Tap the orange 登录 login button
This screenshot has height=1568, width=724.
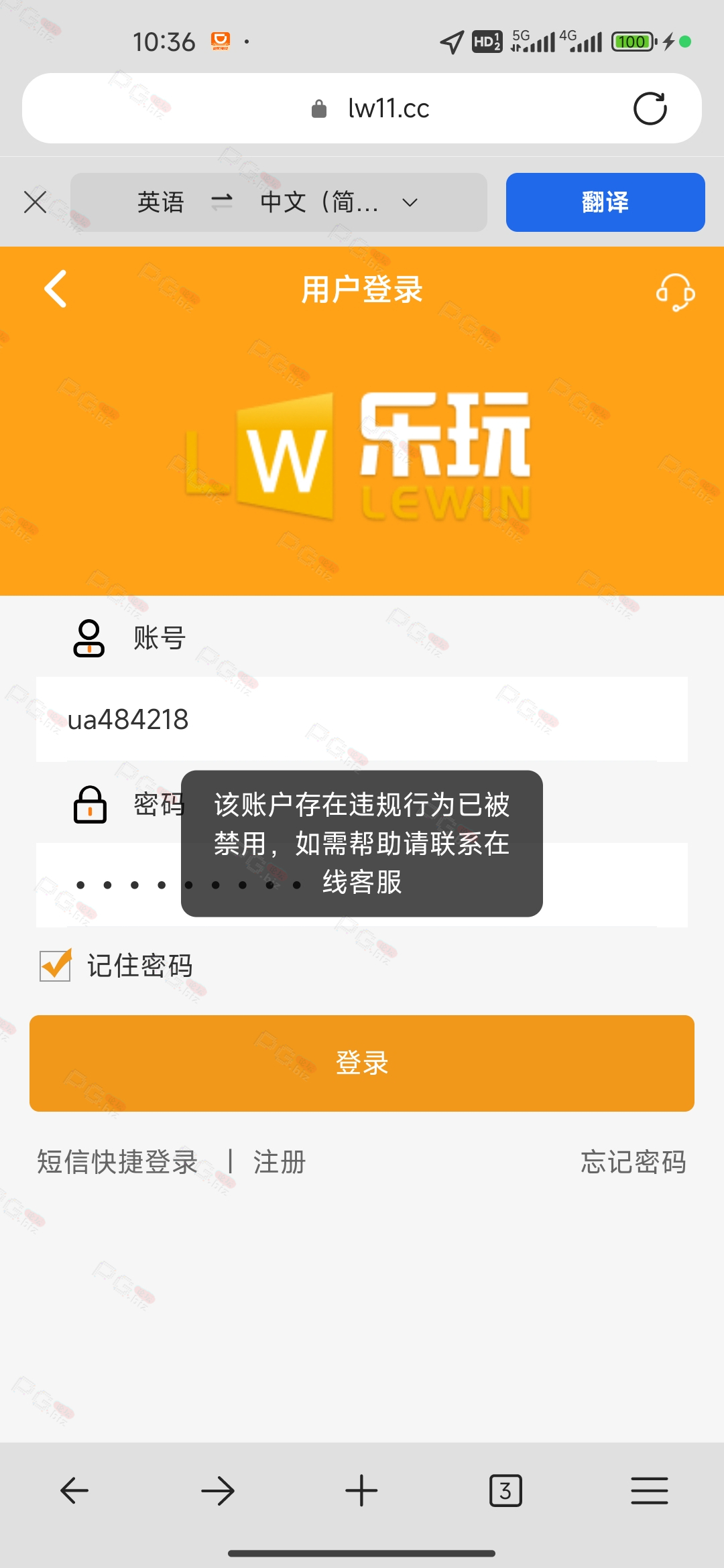(362, 1063)
